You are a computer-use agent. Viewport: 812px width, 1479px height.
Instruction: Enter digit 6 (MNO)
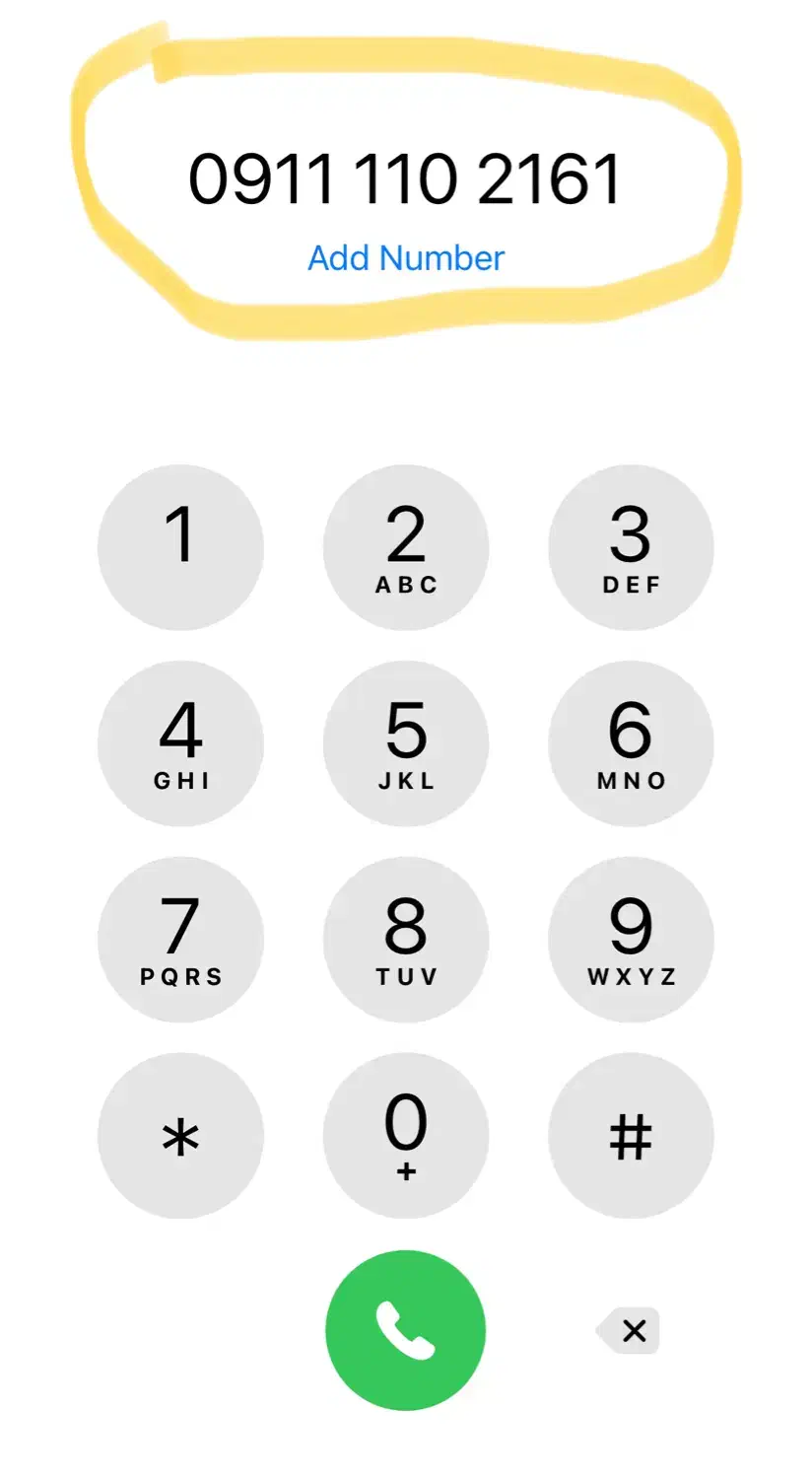coord(631,743)
